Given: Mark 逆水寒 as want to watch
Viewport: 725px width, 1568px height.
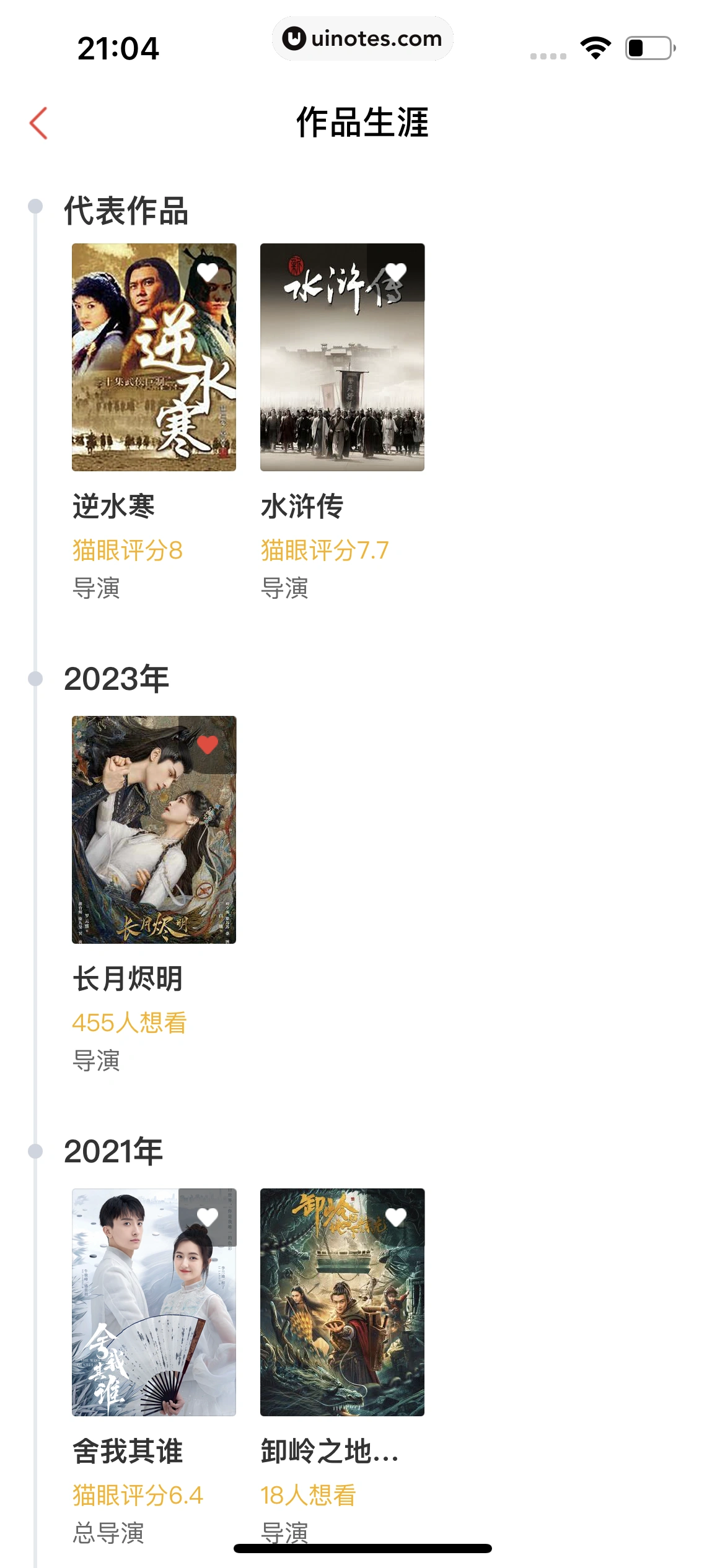Looking at the screenshot, I should [x=208, y=272].
